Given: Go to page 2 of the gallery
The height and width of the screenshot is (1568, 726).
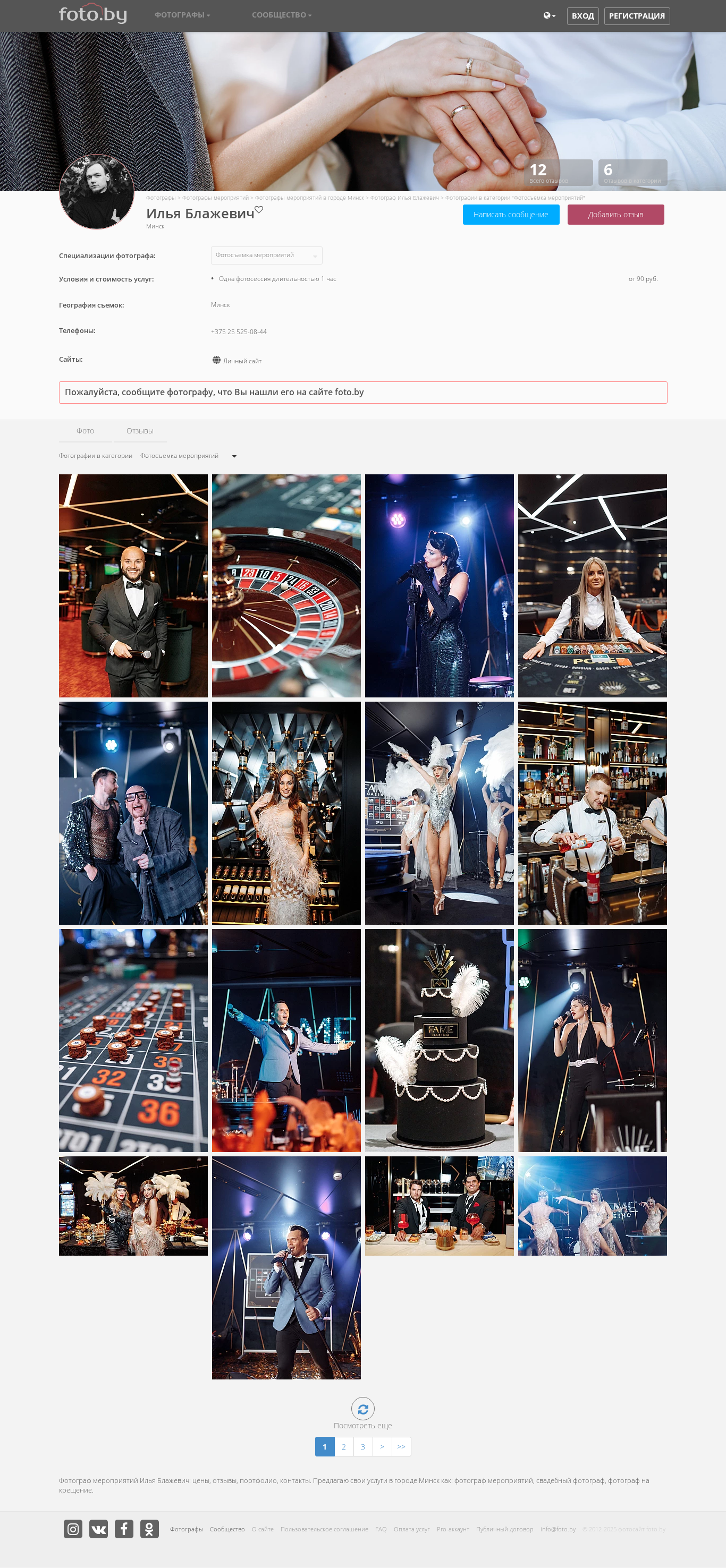Looking at the screenshot, I should click(343, 1446).
